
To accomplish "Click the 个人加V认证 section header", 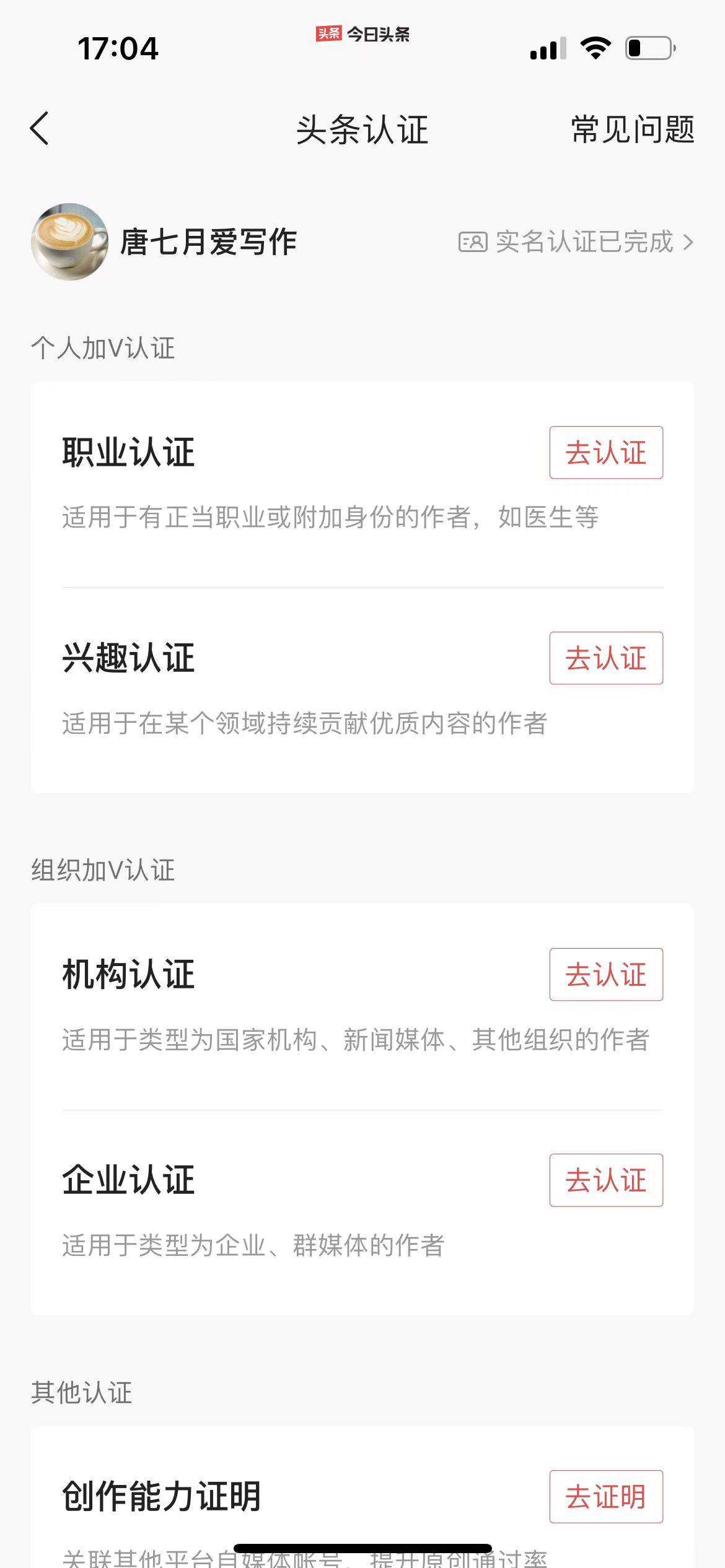I will 103,349.
